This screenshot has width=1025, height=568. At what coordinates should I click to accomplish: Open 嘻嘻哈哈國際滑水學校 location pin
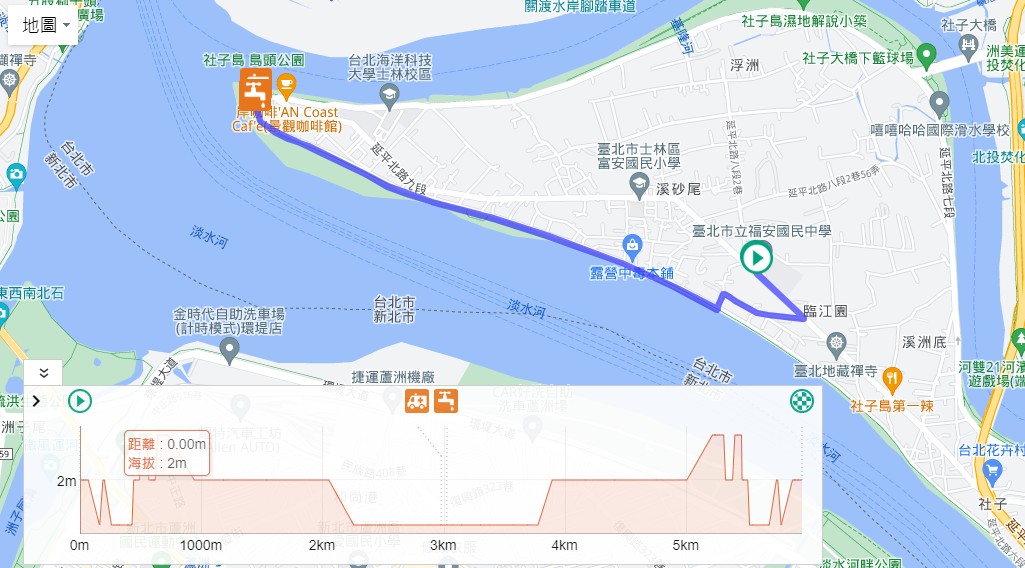(938, 103)
